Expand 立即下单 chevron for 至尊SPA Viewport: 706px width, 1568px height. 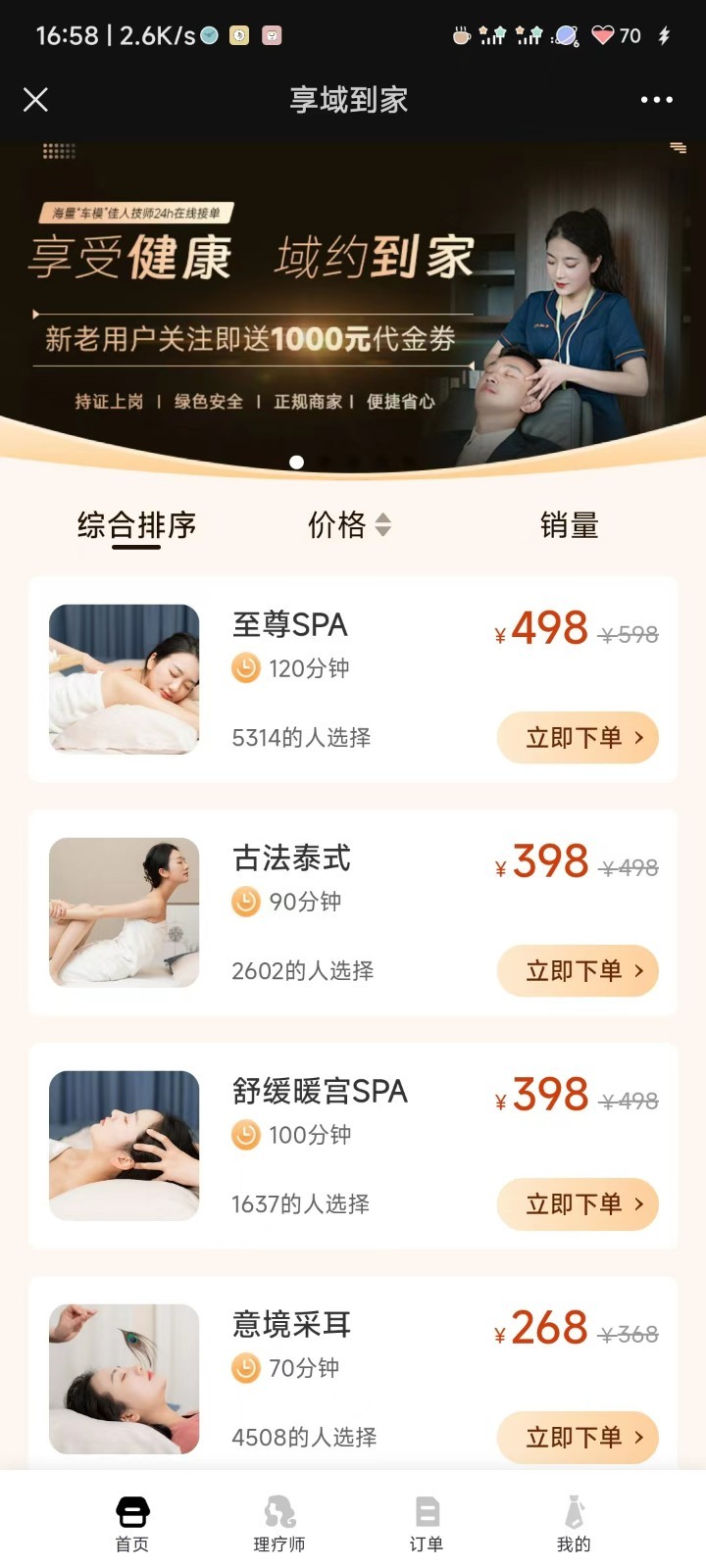(x=637, y=738)
